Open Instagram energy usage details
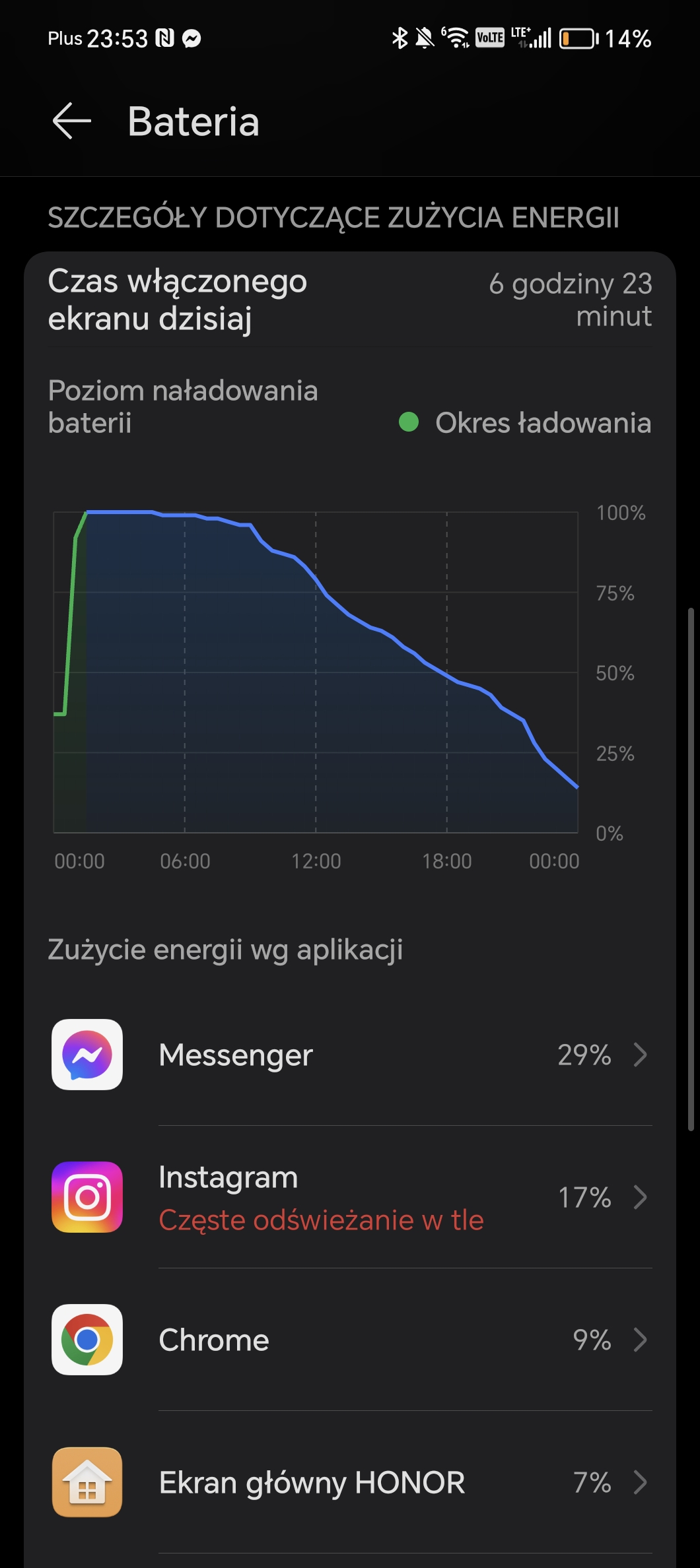 coord(350,1197)
